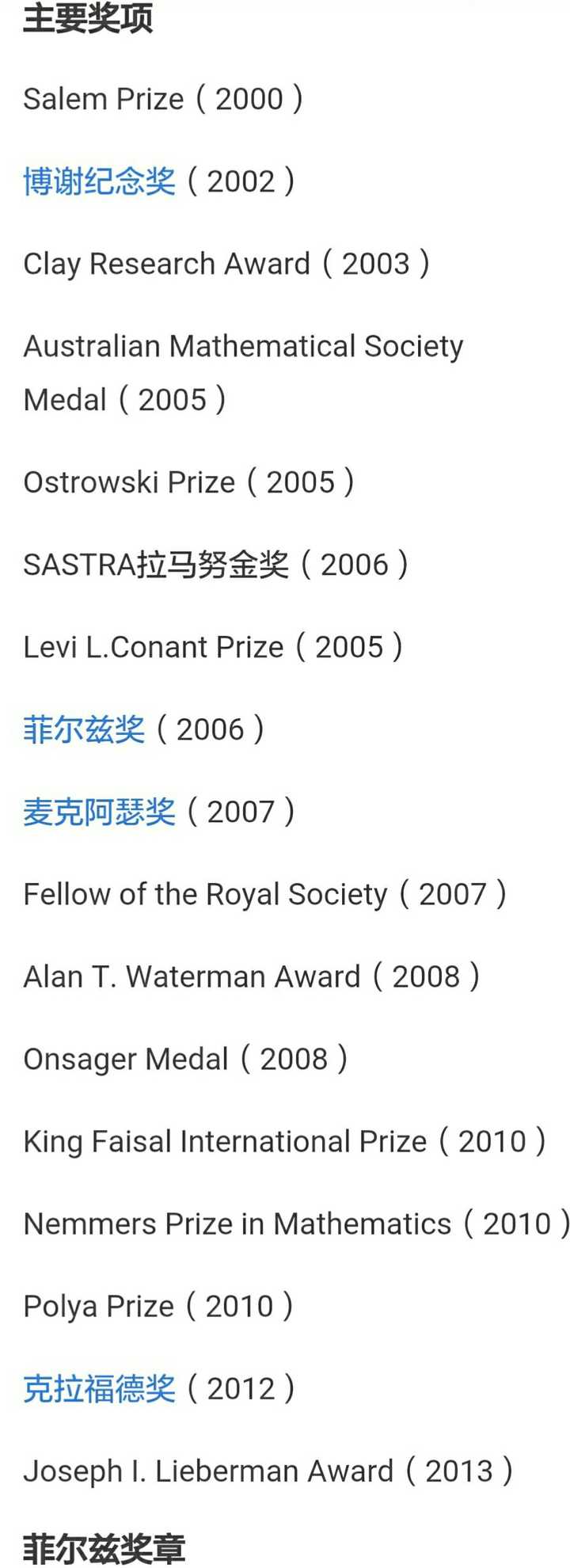Open the 麦克阿瑟奖 link
The image size is (570, 1568).
[x=99, y=812]
